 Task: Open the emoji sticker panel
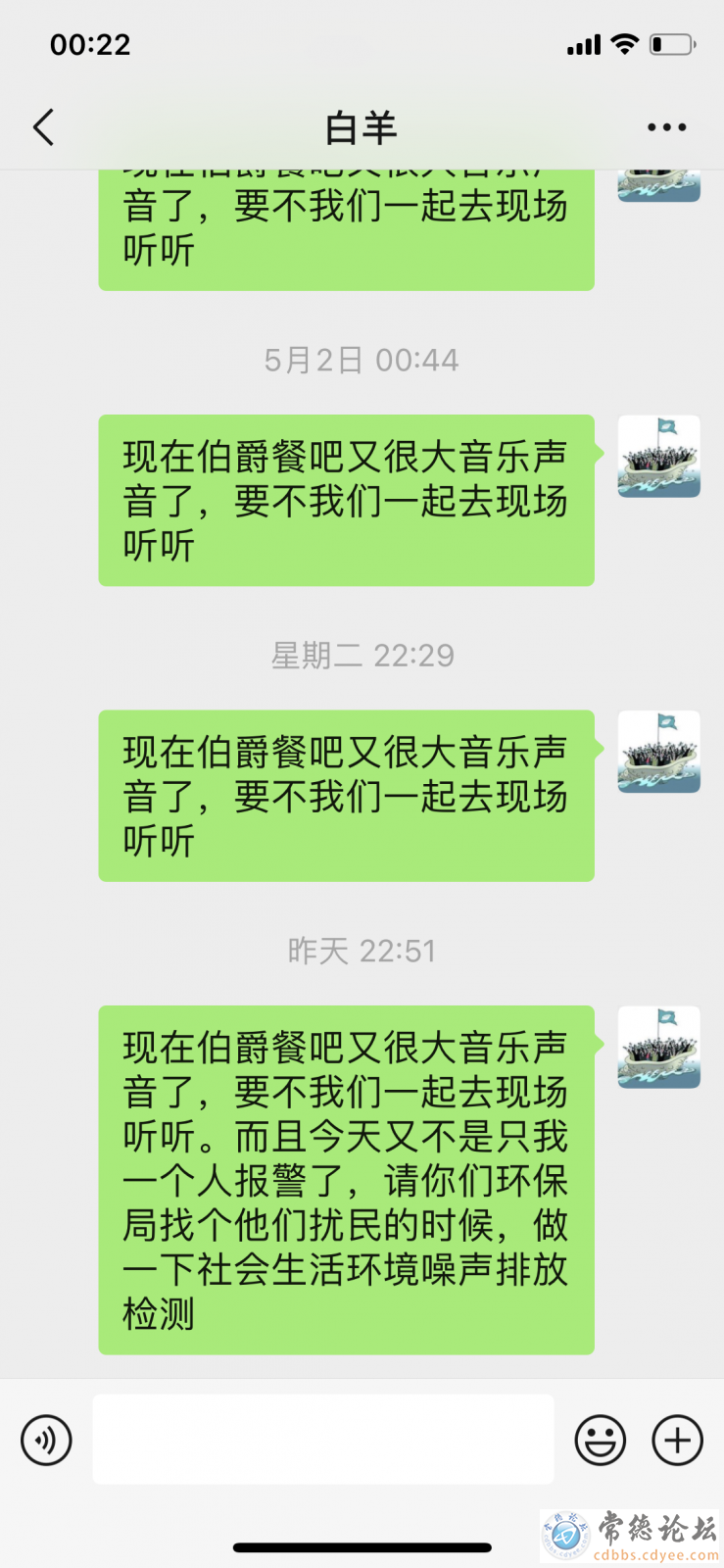tap(600, 1440)
